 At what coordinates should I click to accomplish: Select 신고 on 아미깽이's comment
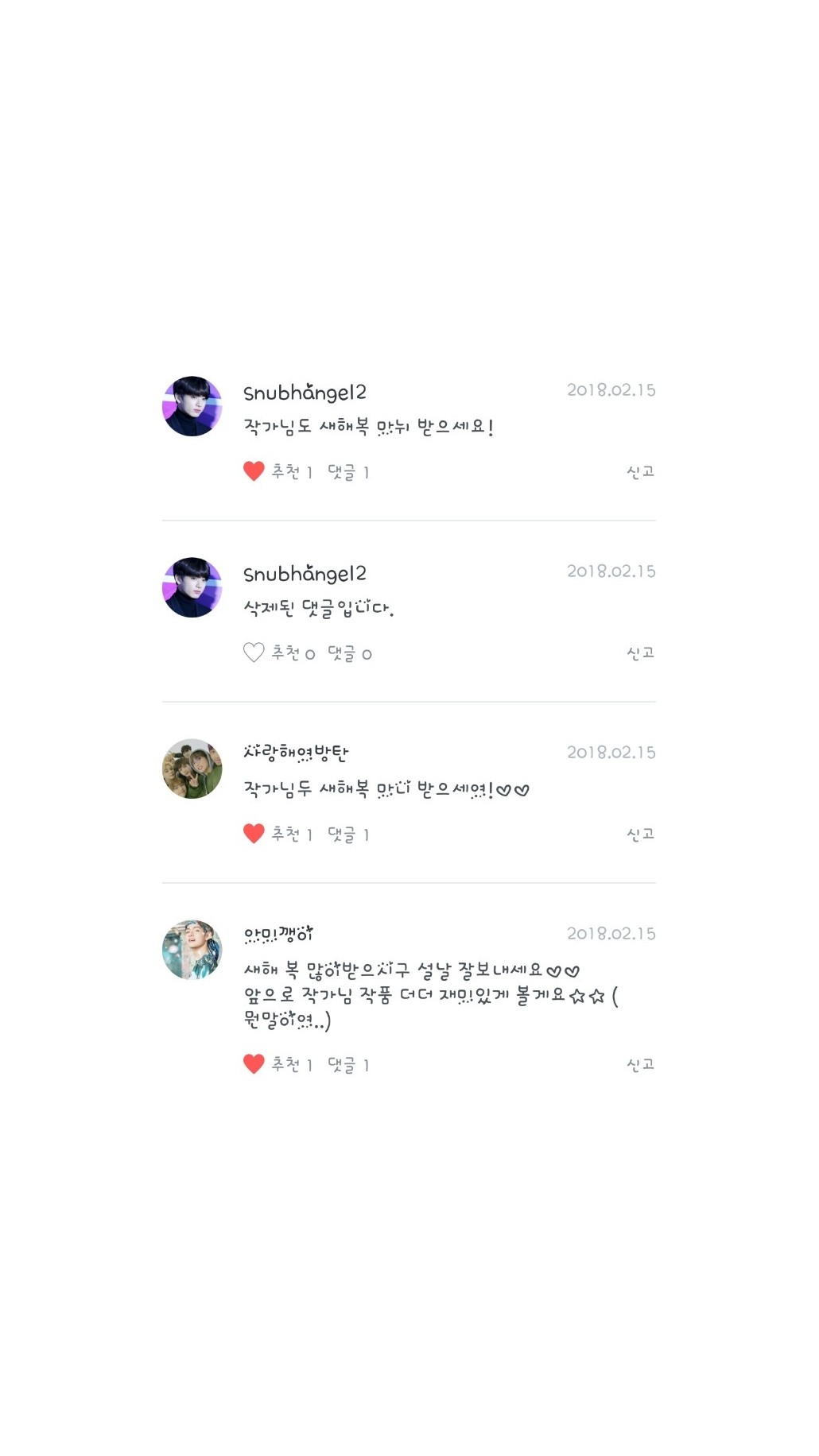[x=640, y=1065]
